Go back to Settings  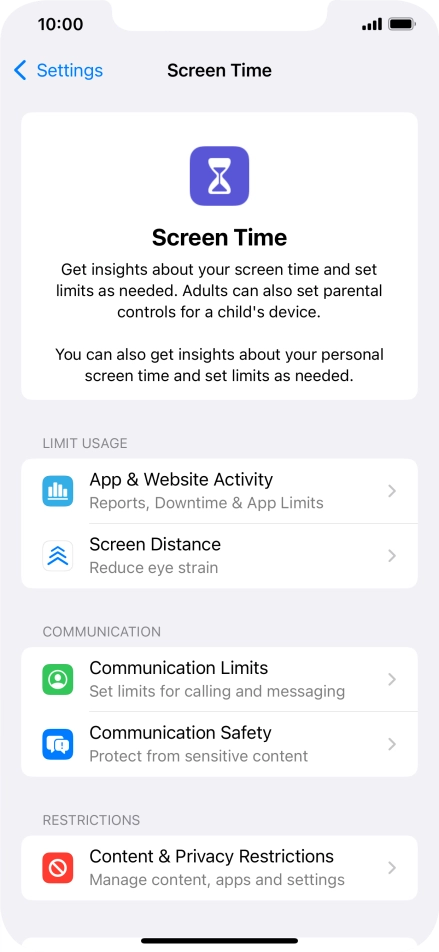click(x=58, y=70)
